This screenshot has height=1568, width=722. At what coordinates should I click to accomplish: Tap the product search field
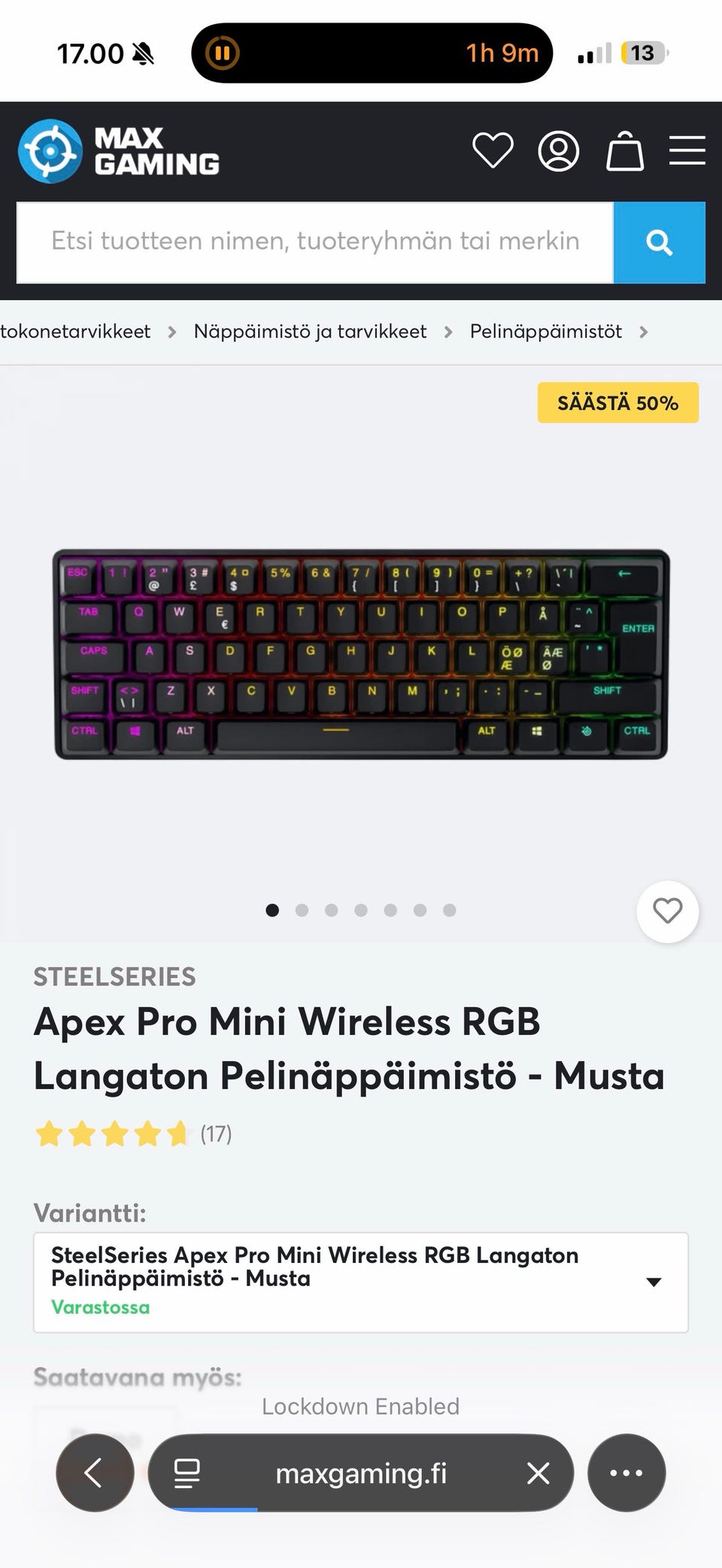click(315, 242)
